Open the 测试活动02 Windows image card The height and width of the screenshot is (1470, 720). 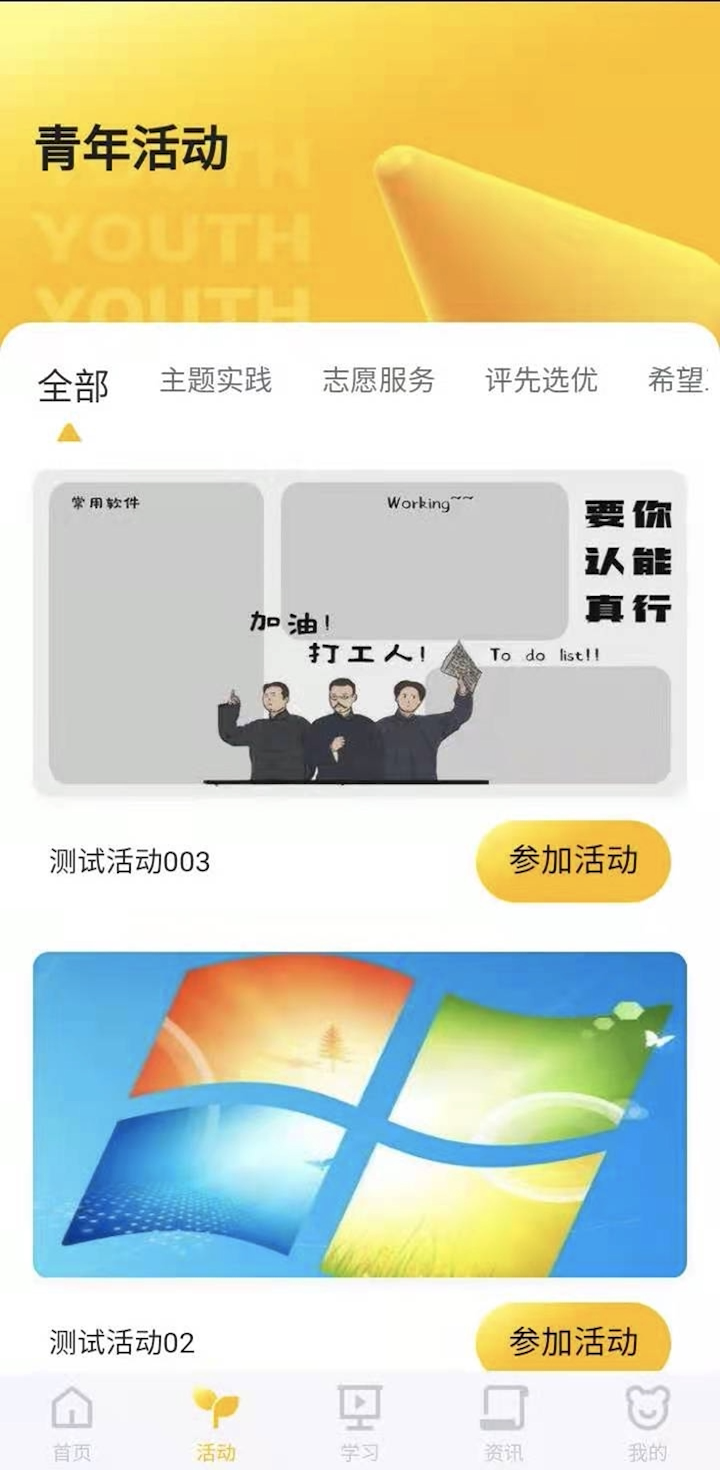360,1114
